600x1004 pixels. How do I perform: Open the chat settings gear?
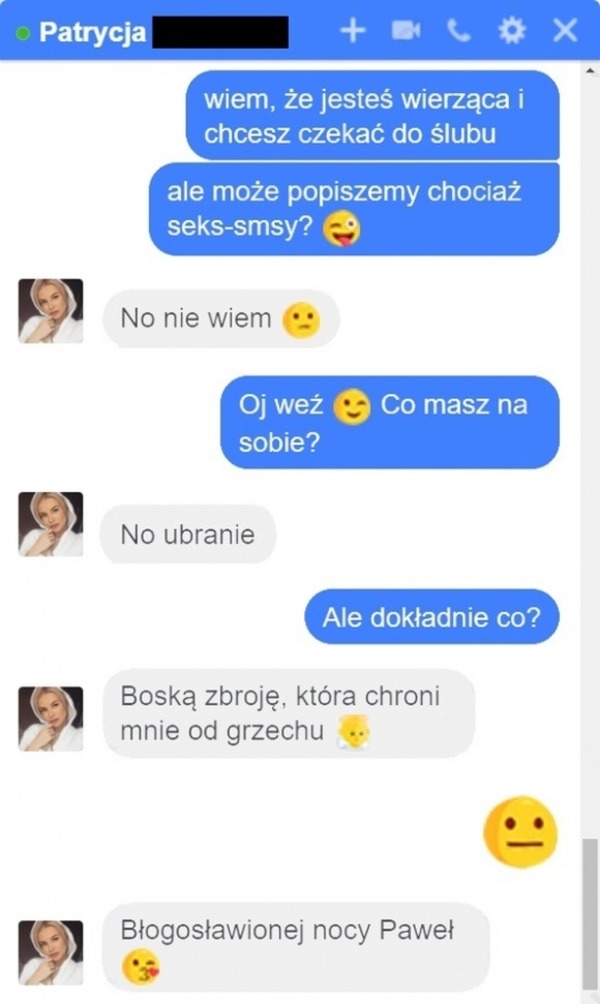coord(512,31)
